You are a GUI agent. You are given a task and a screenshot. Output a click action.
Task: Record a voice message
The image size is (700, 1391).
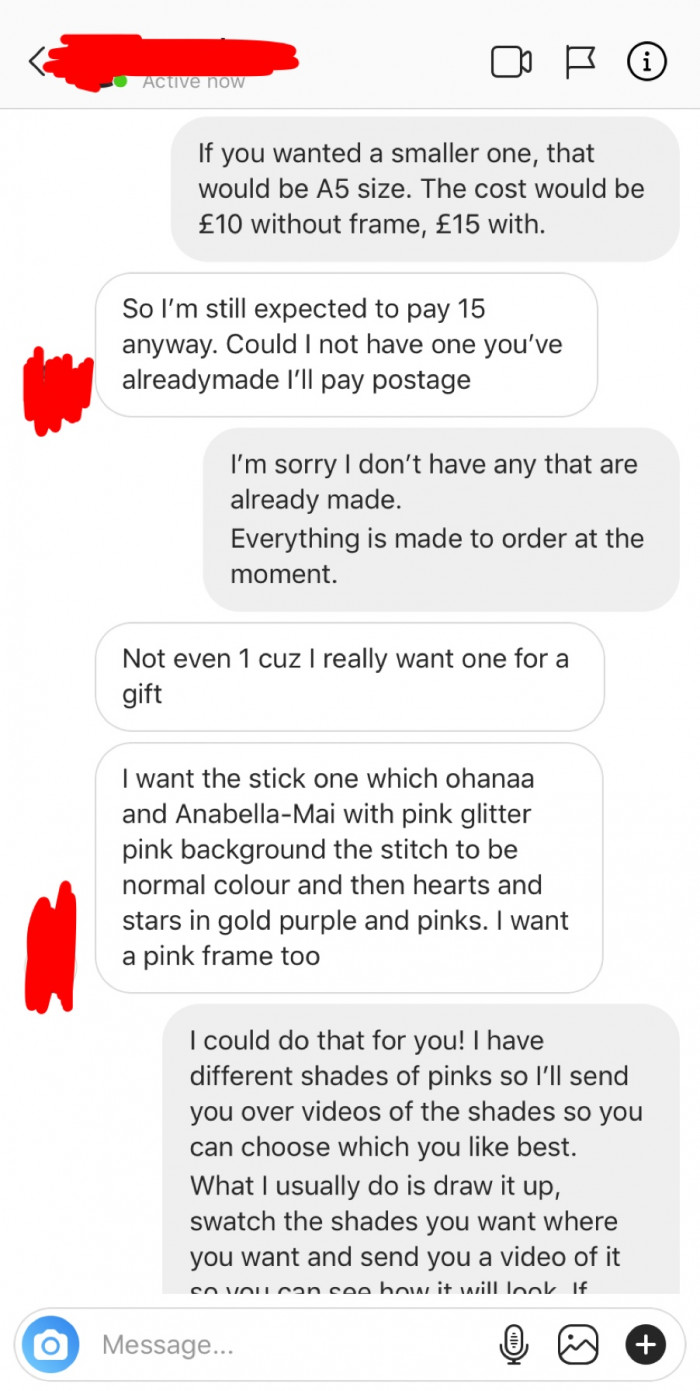515,1345
